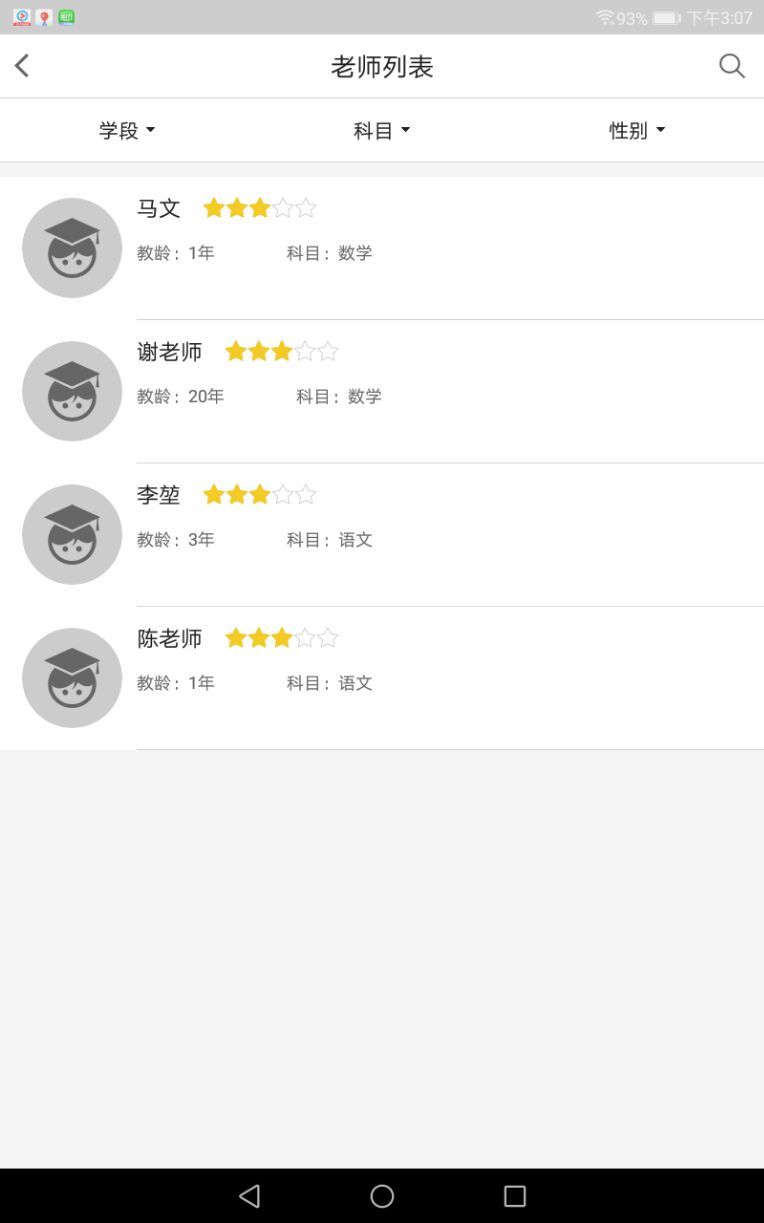Tap 李堃's profile avatar
The image size is (764, 1223).
[71, 534]
